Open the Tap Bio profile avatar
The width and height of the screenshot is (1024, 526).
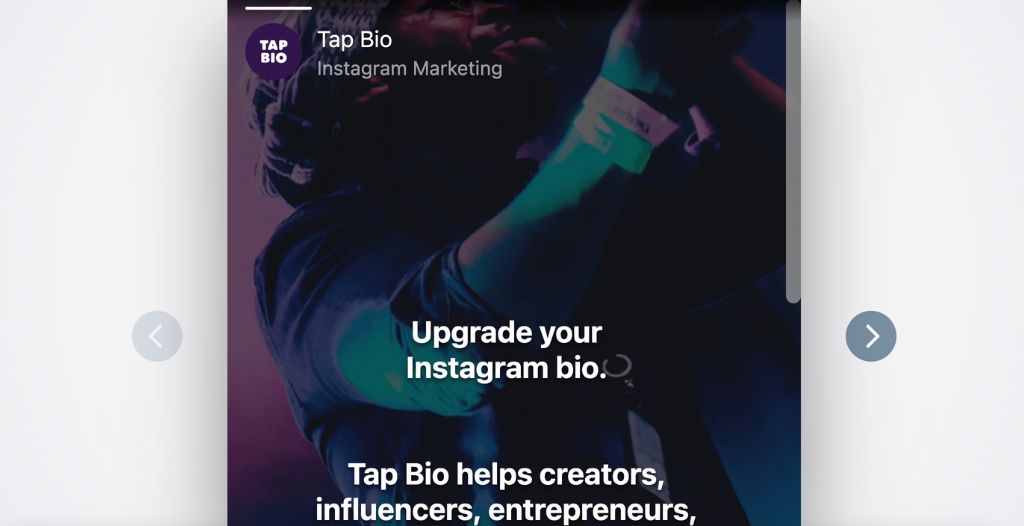click(273, 51)
